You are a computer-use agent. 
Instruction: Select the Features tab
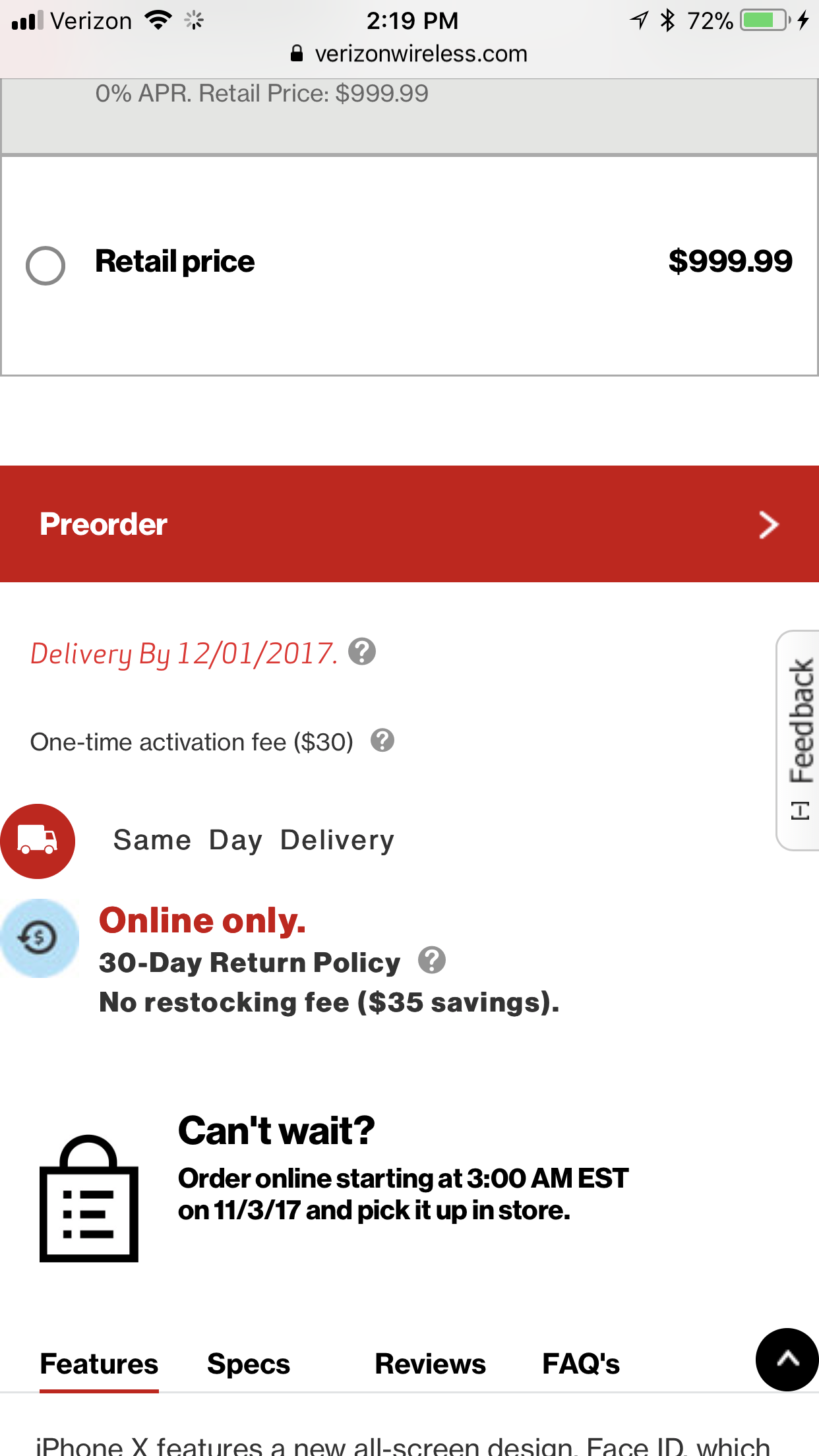click(x=99, y=1364)
